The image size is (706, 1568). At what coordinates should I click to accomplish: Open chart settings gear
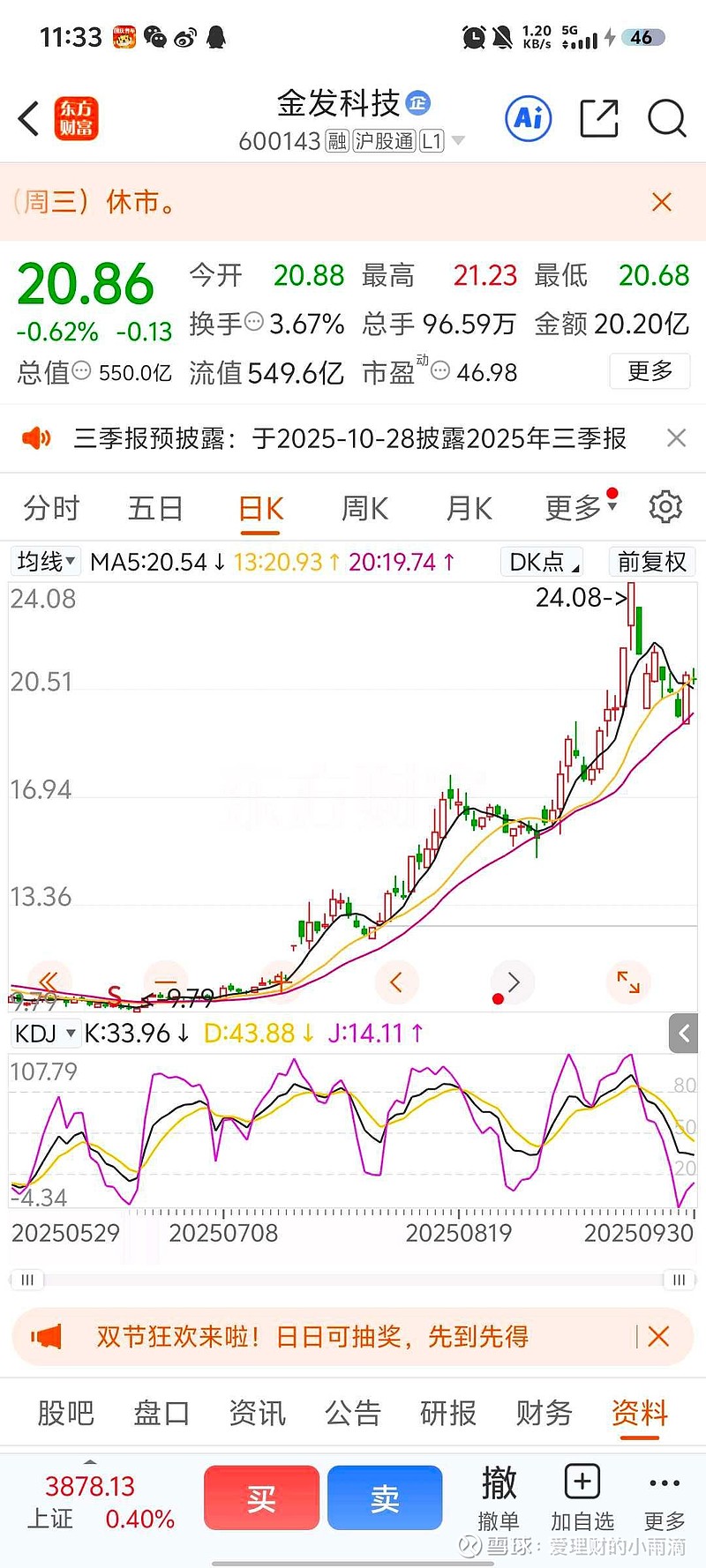pyautogui.click(x=665, y=507)
